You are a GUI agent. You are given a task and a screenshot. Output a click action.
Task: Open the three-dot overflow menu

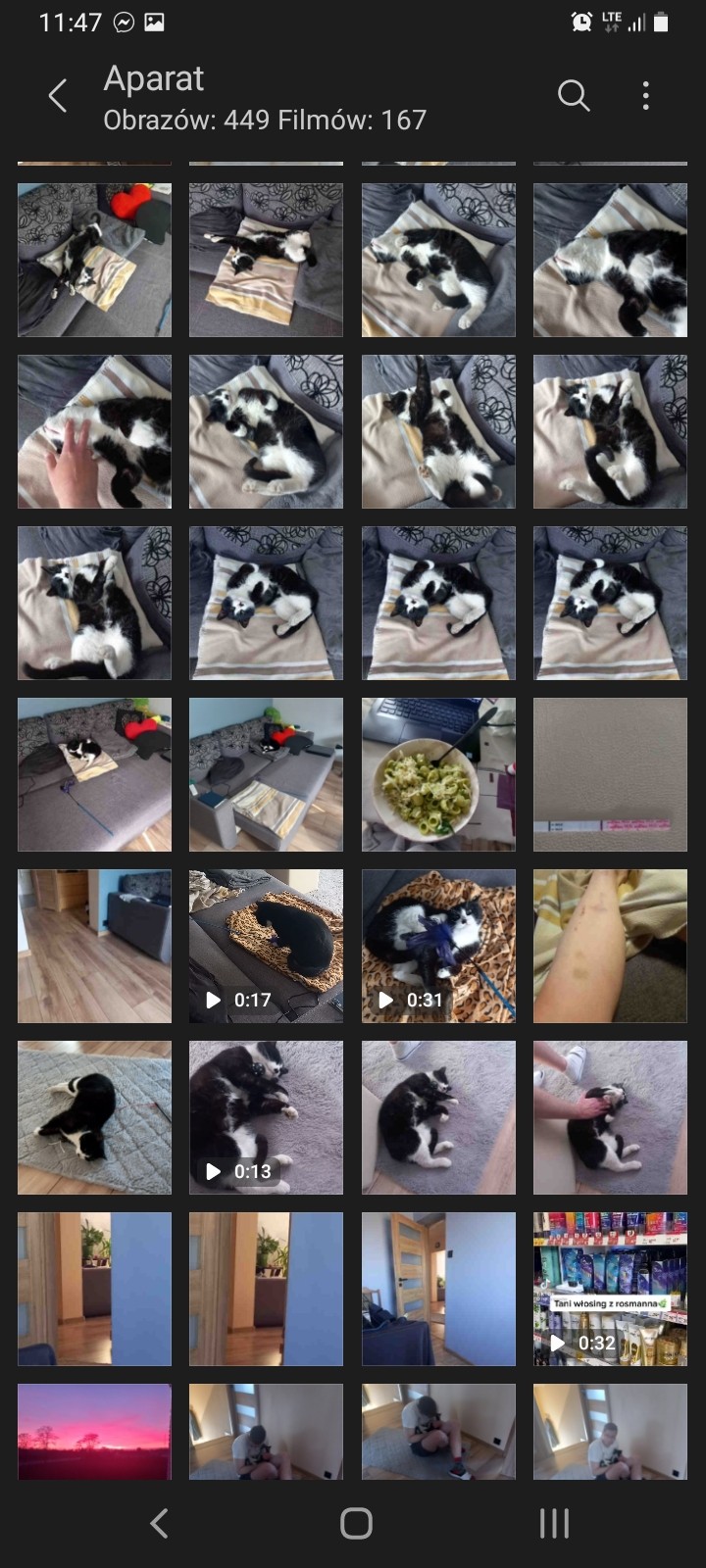pyautogui.click(x=645, y=96)
